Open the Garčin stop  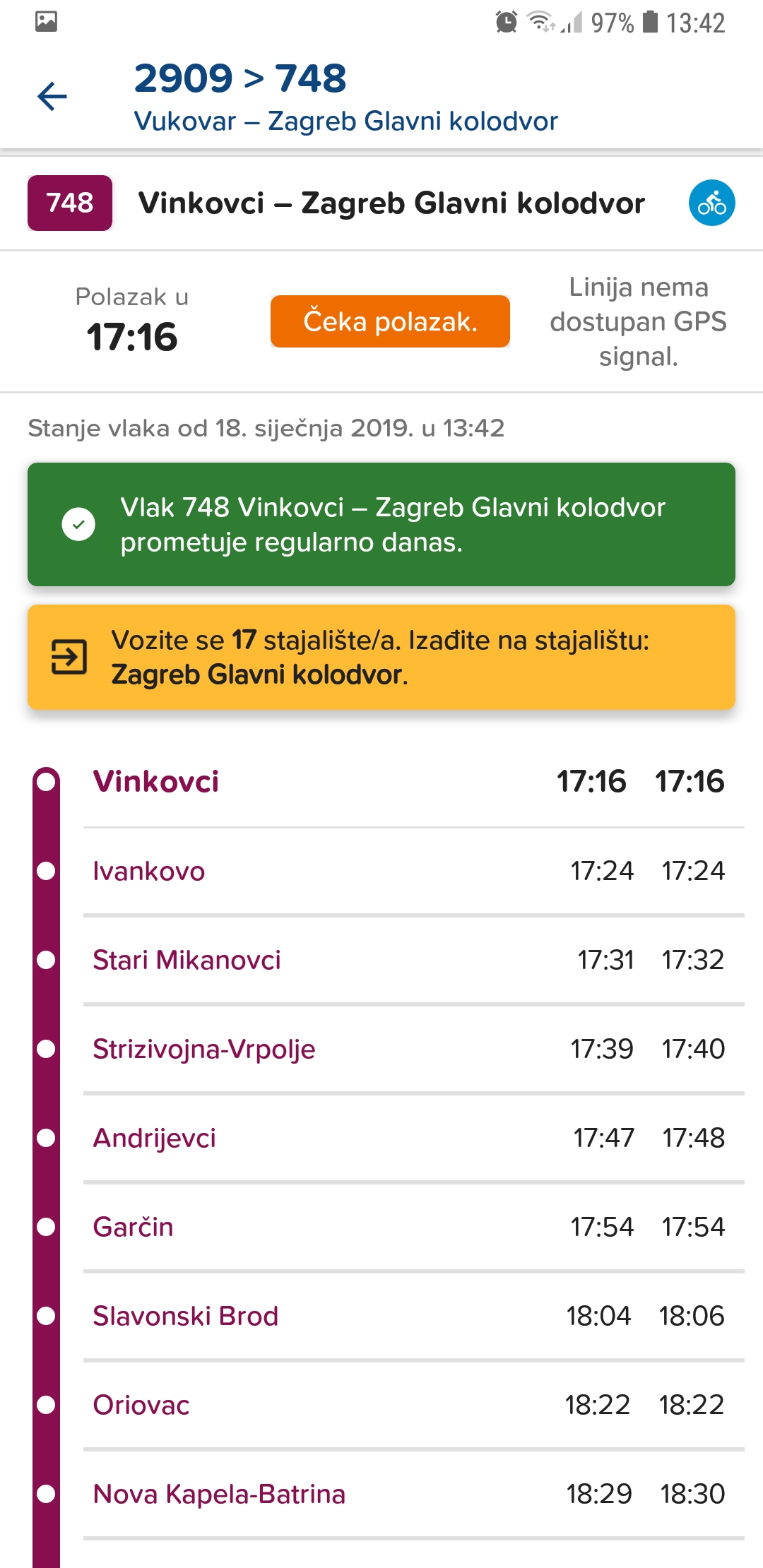pyautogui.click(x=134, y=1227)
